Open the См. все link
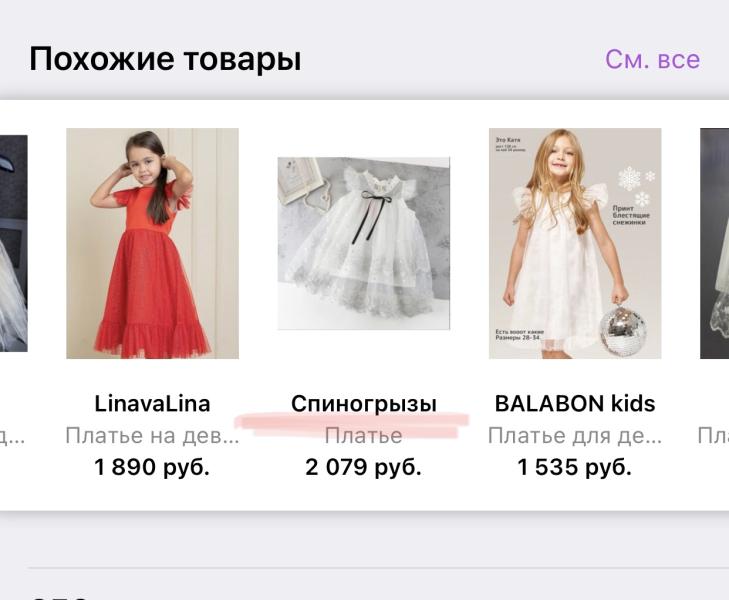Image resolution: width=729 pixels, height=600 pixels. click(x=652, y=59)
